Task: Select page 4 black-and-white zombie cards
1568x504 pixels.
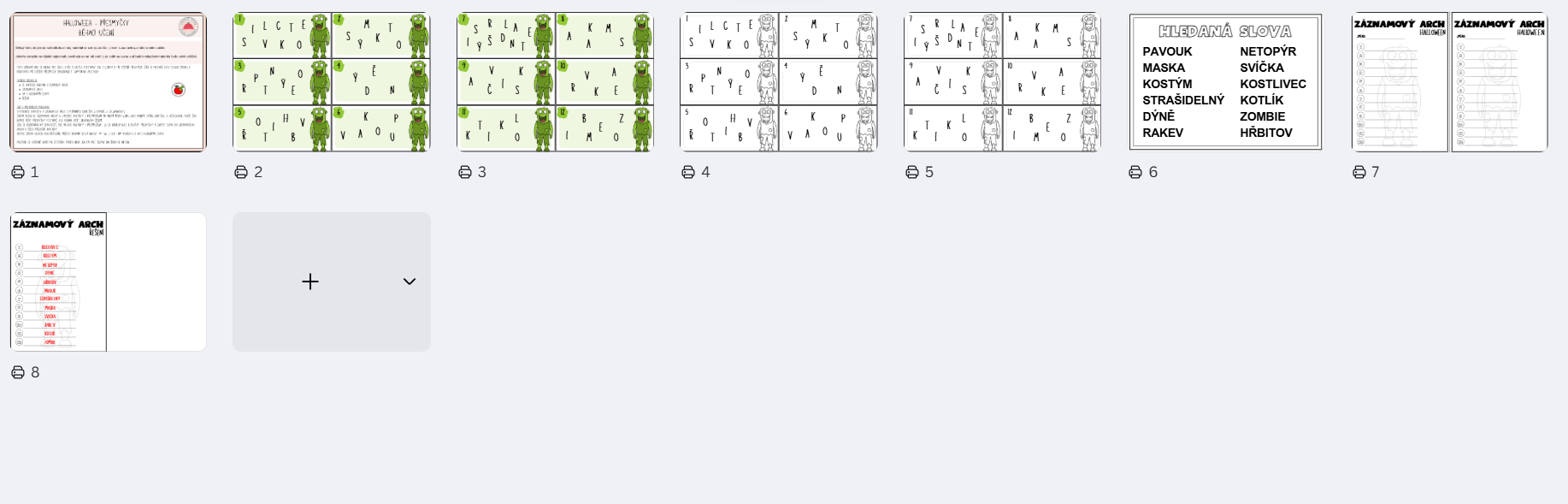Action: click(779, 82)
